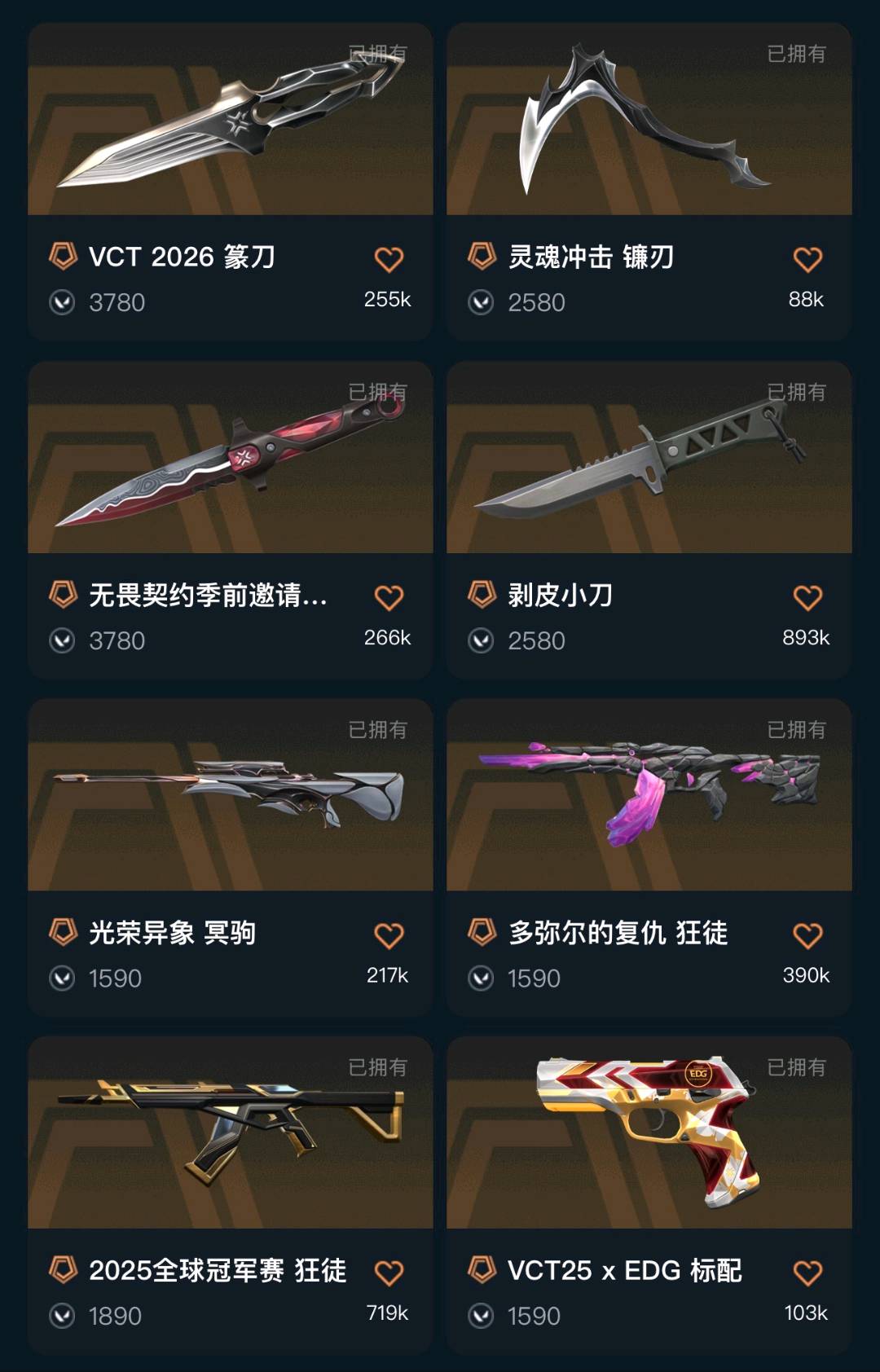The image size is (880, 1372).
Task: Open the 无畏契约季前邀请 knife card
Action: pyautogui.click(x=230, y=460)
